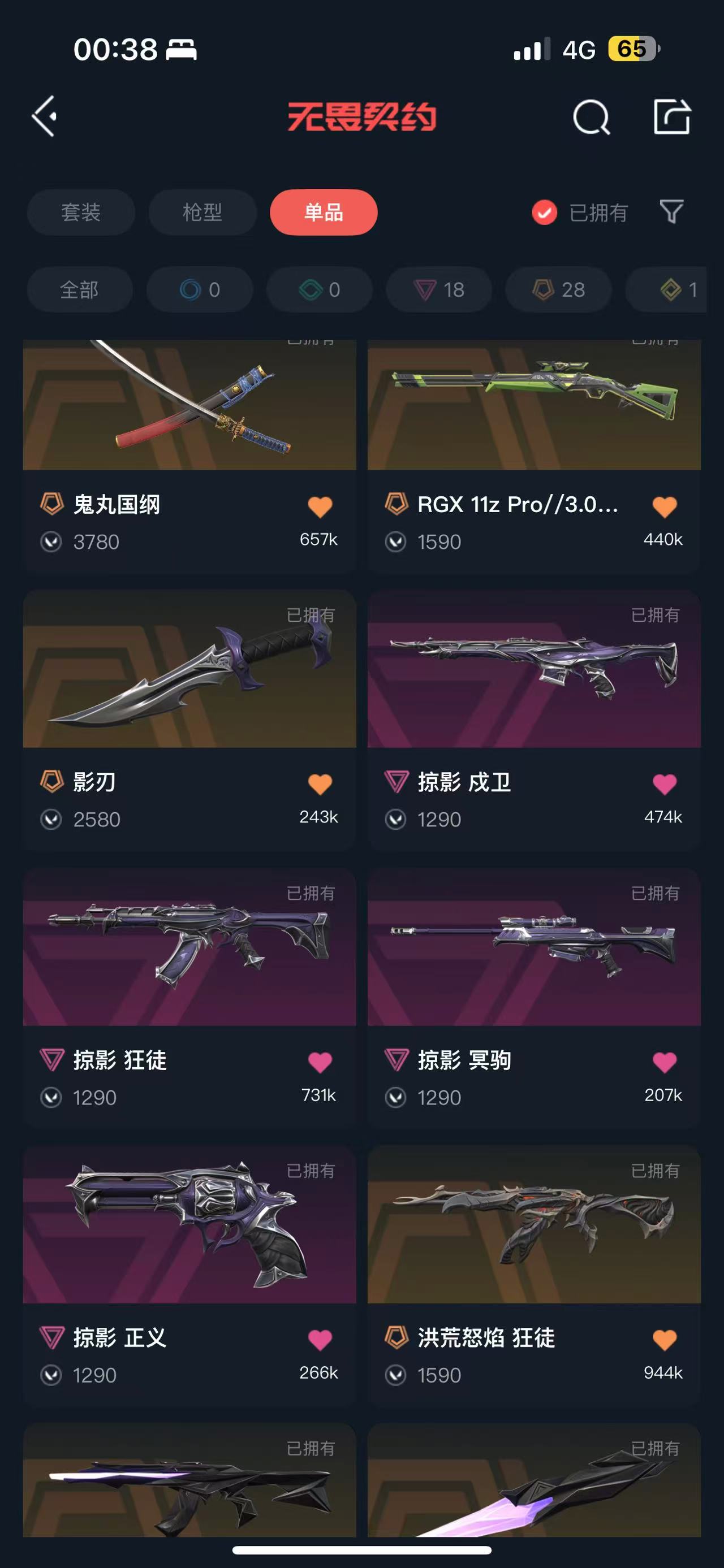Tap the share icon in the header
724x1568 pixels.
tap(671, 116)
